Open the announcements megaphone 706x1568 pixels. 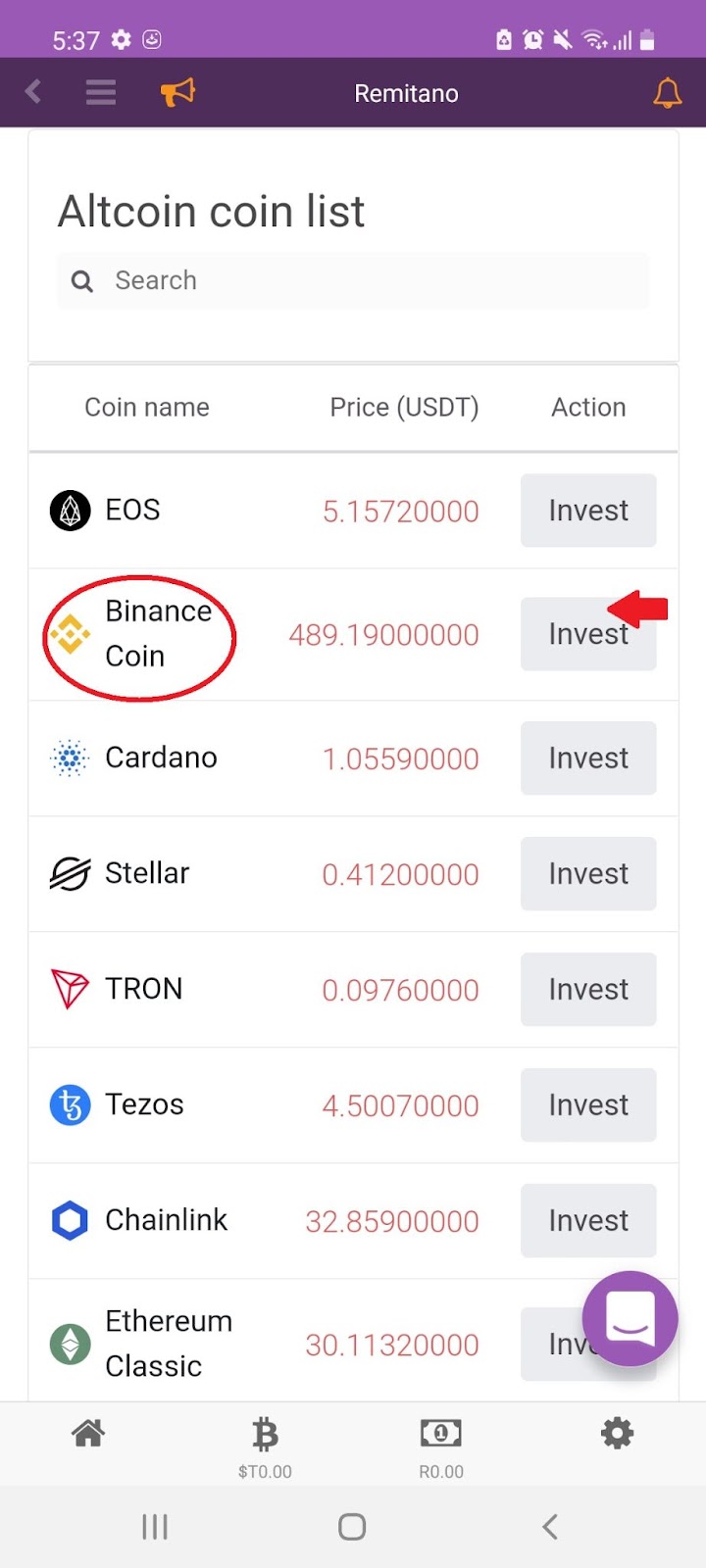pyautogui.click(x=177, y=92)
